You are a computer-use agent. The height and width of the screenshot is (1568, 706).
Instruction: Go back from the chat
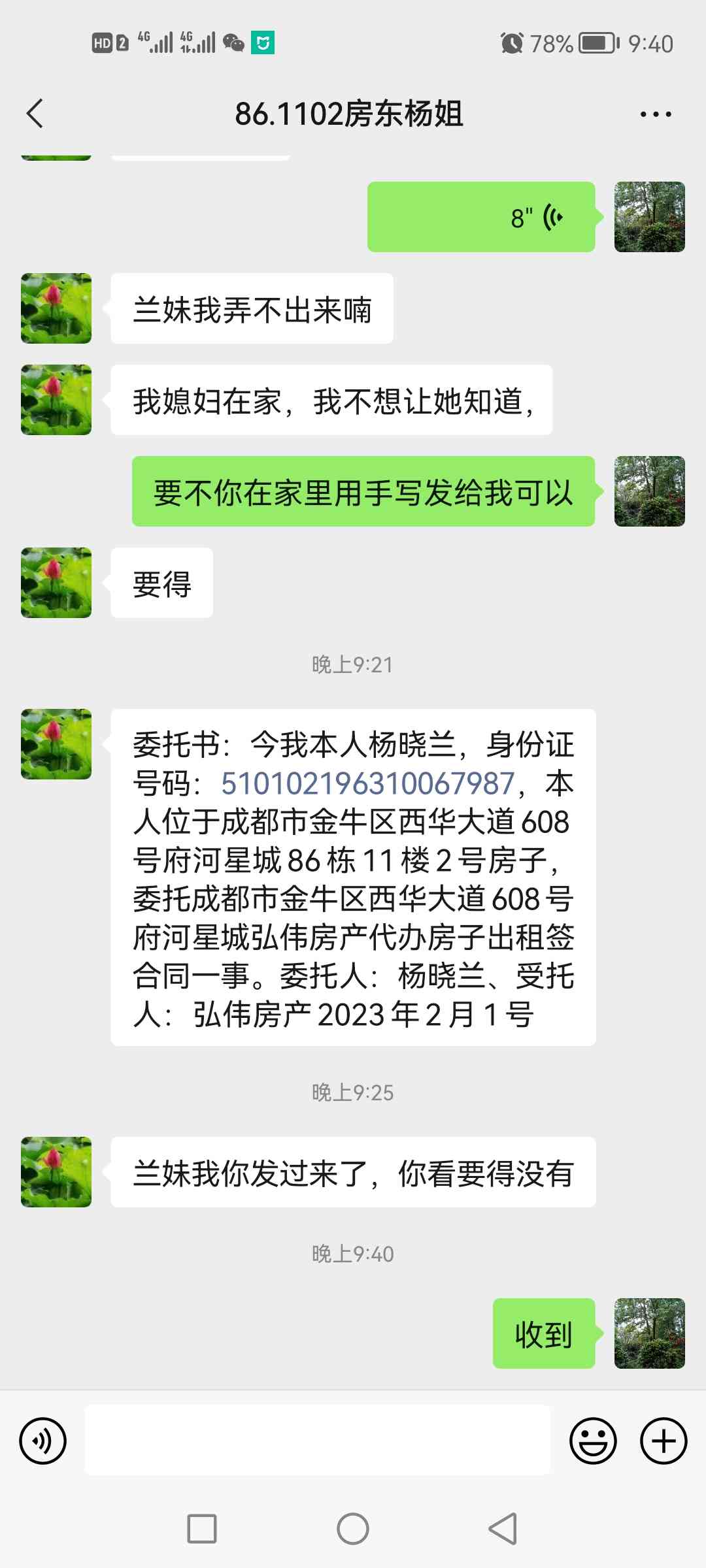pyautogui.click(x=35, y=114)
